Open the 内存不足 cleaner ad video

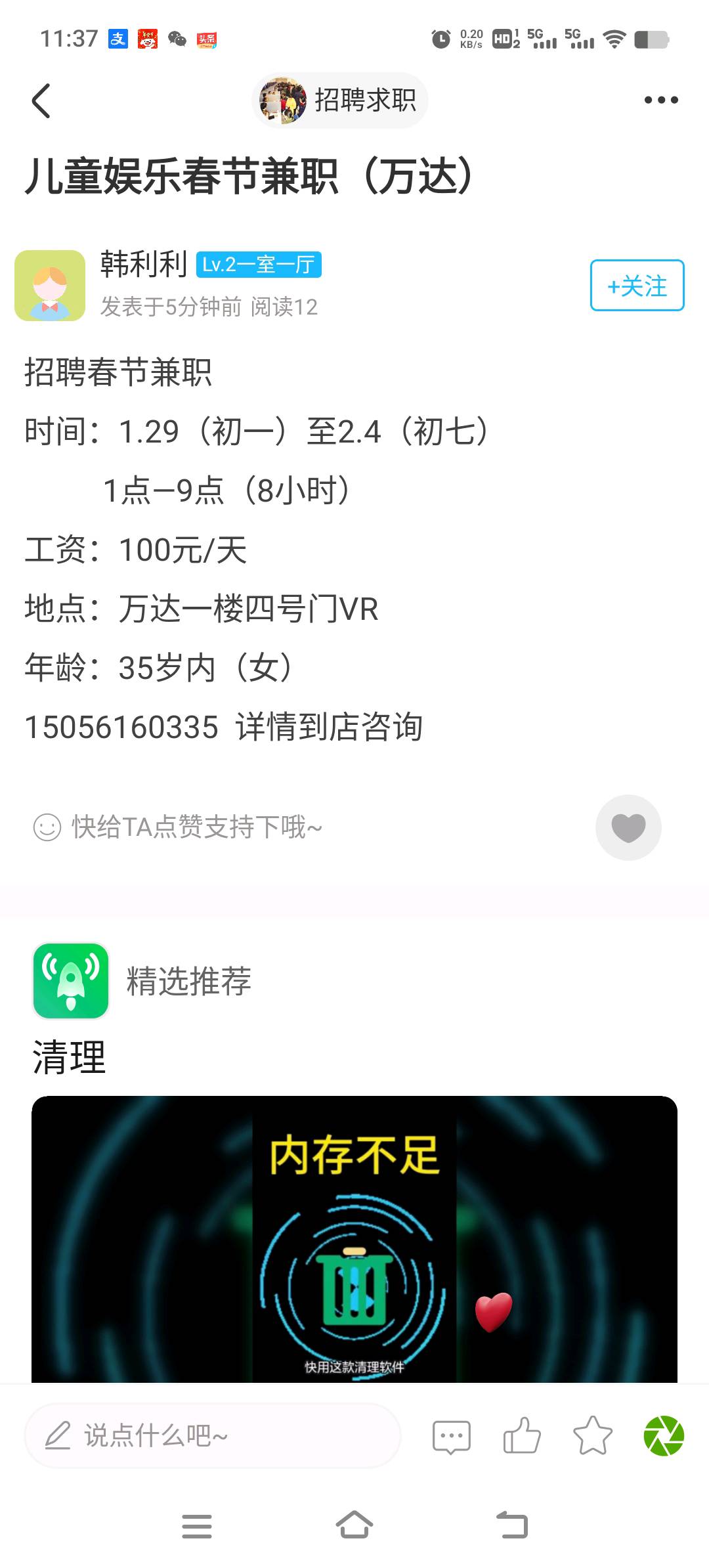pos(354,1241)
